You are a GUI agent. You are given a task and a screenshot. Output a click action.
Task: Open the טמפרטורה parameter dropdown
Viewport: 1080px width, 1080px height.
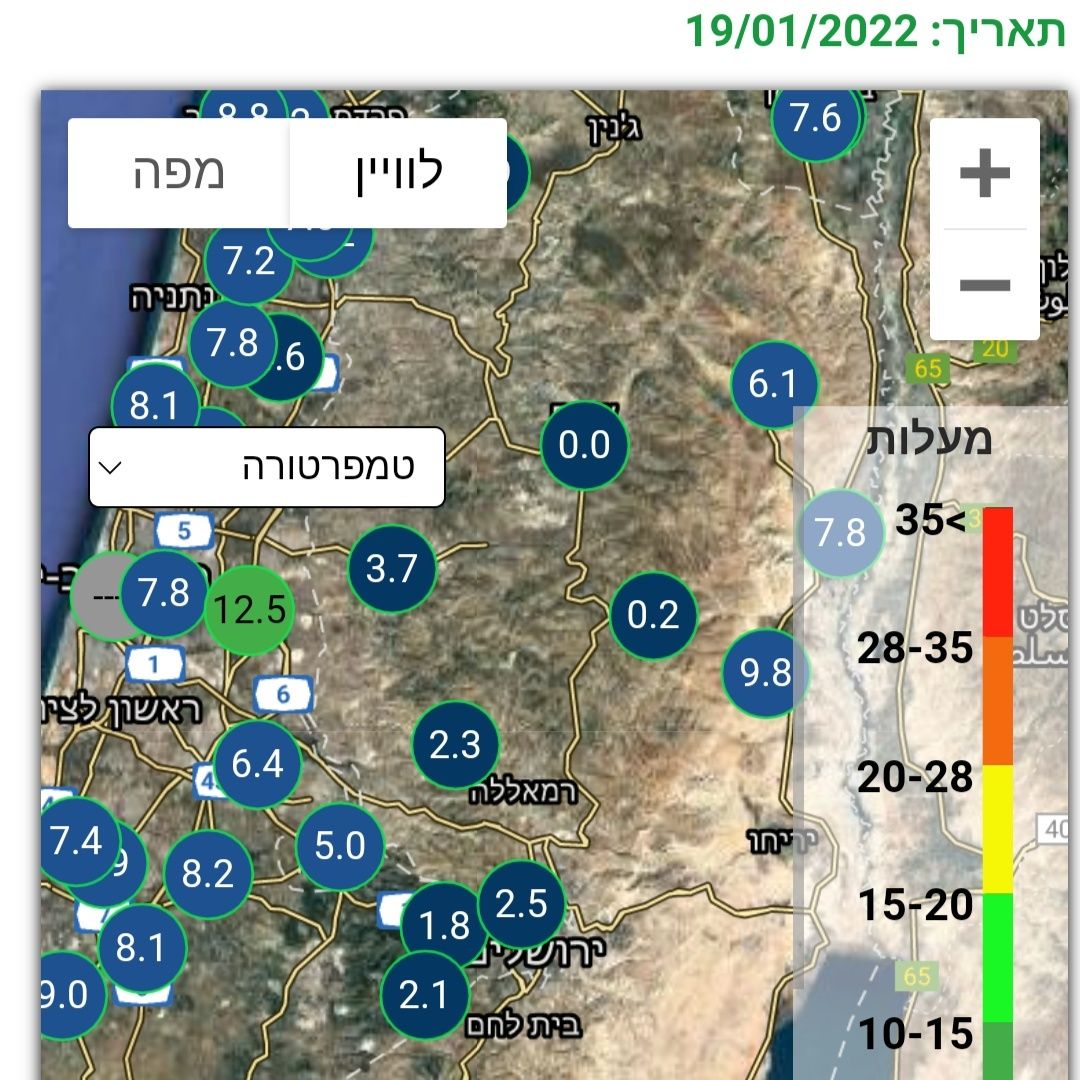pyautogui.click(x=267, y=467)
